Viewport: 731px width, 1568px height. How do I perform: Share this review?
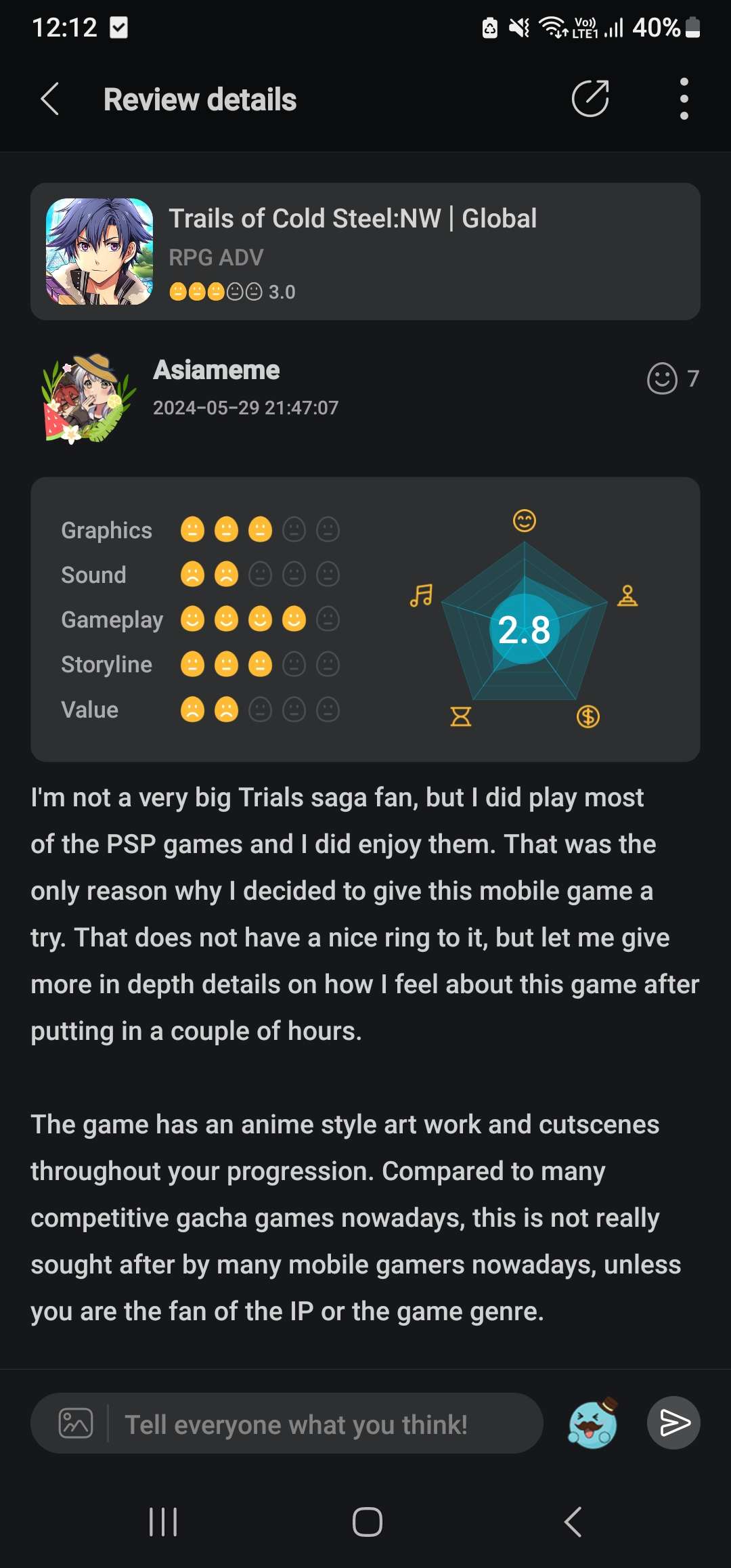pyautogui.click(x=590, y=99)
